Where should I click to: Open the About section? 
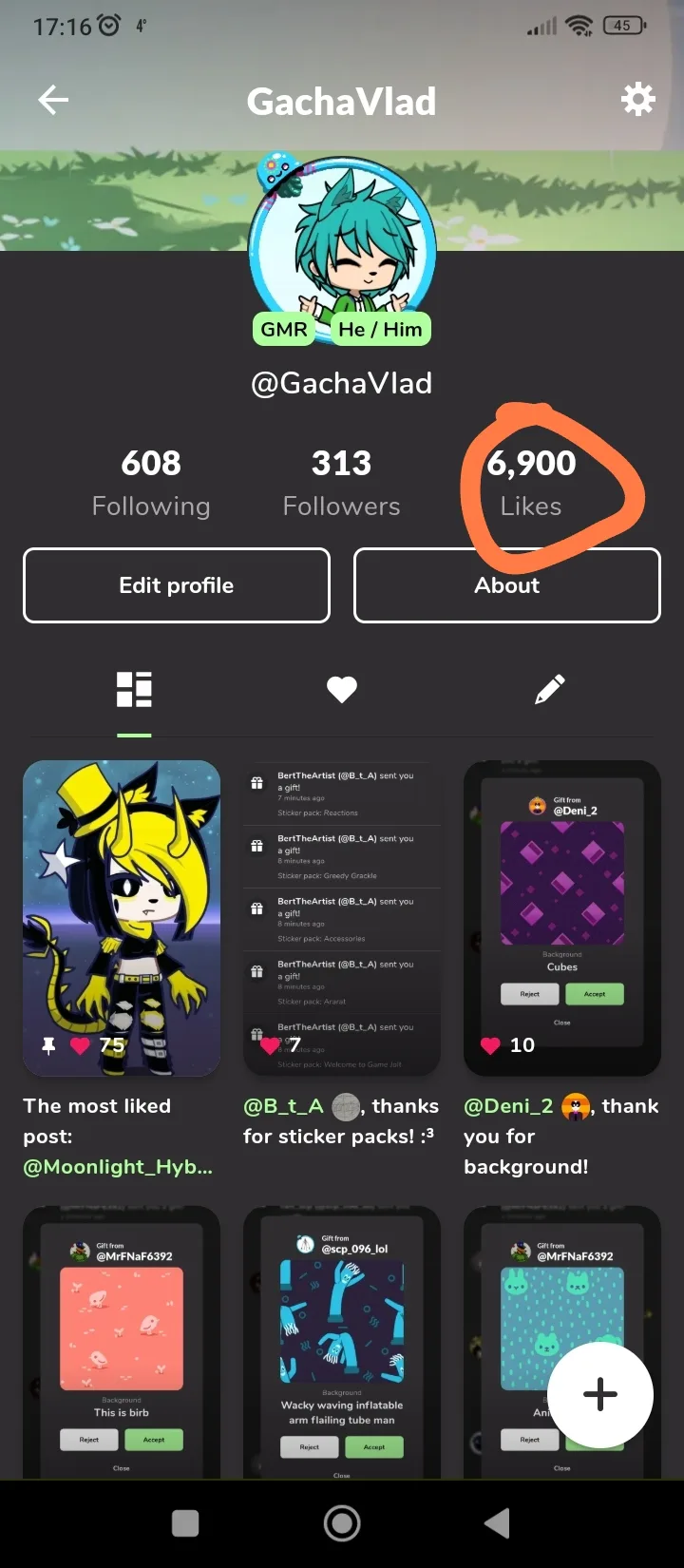507,585
